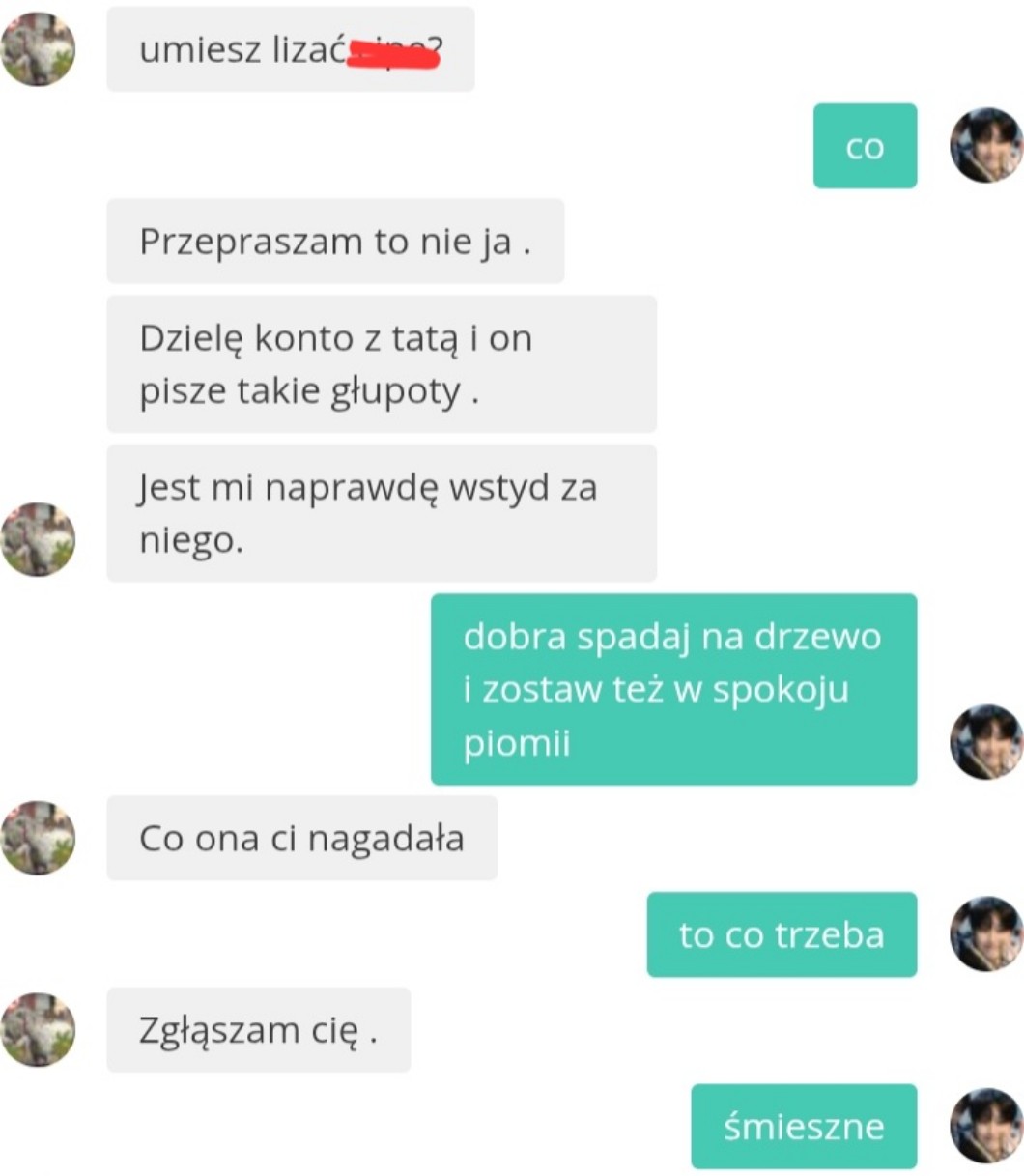The height and width of the screenshot is (1176, 1024).
Task: Open the avatar next to 'Co ona ci nagadała'
Action: click(38, 838)
